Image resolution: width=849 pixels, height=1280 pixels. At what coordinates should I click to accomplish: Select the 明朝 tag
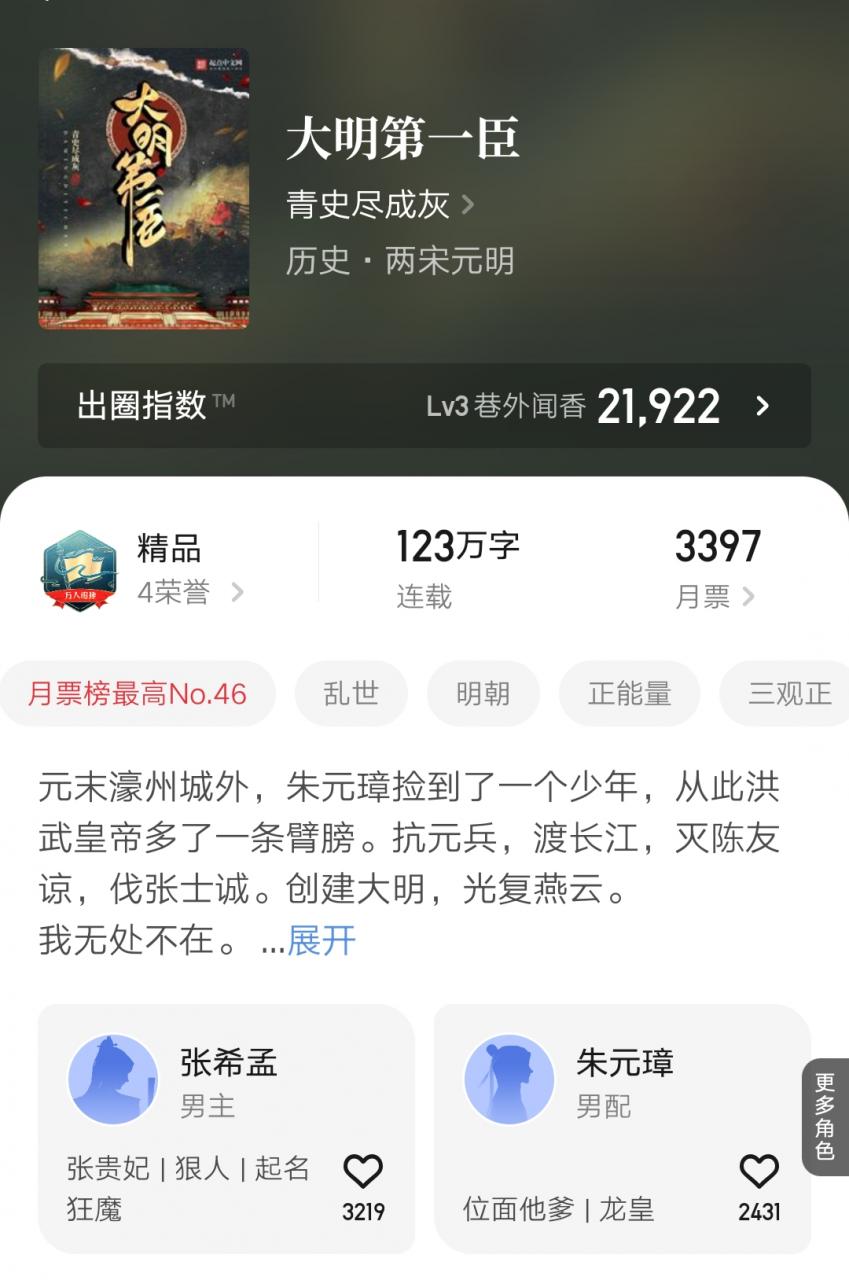click(x=483, y=692)
